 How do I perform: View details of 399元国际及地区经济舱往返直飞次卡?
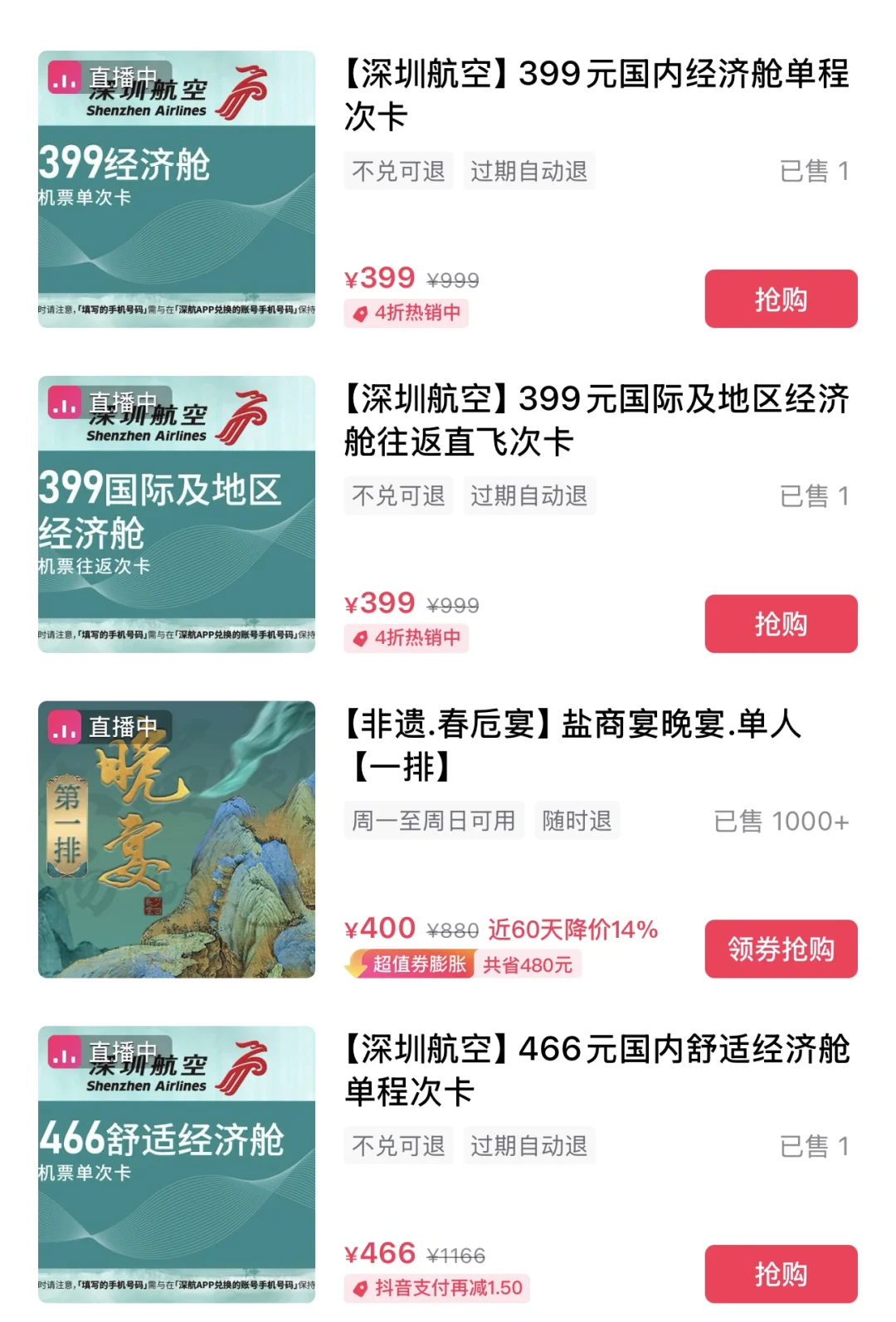click(x=596, y=420)
